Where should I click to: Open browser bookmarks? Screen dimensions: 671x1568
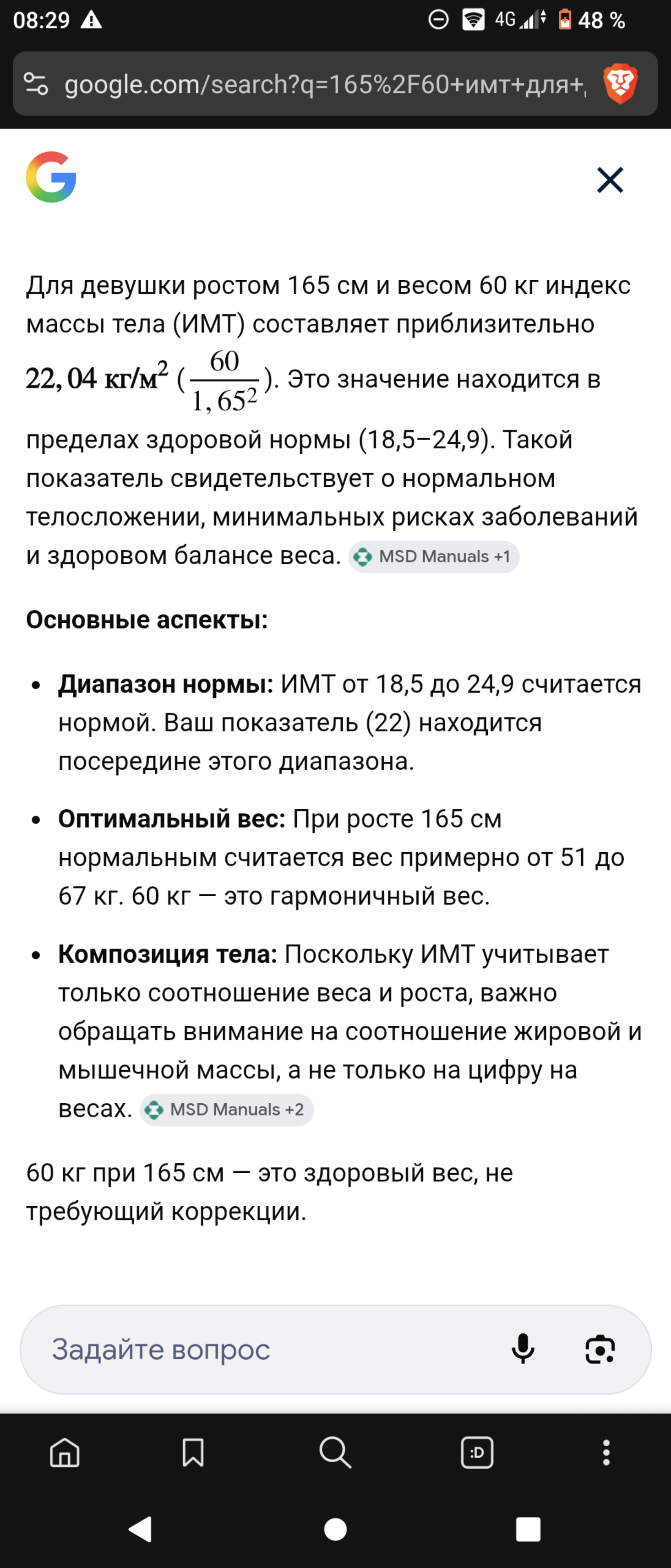[x=193, y=1452]
